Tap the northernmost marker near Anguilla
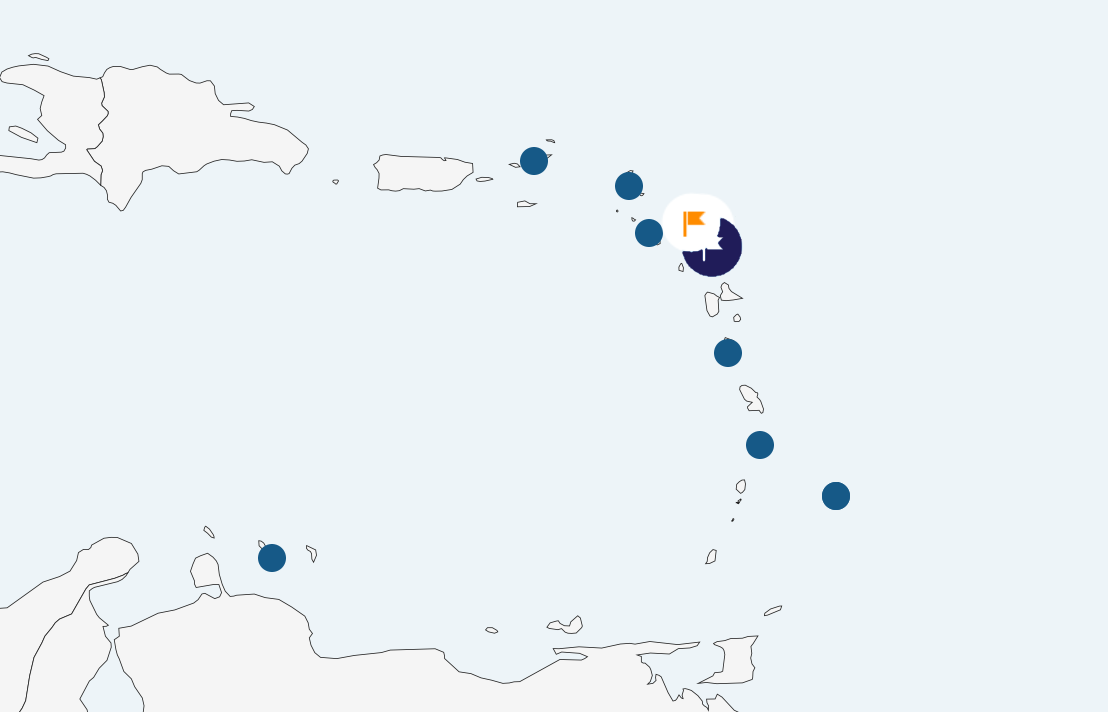This screenshot has height=712, width=1108. [629, 186]
